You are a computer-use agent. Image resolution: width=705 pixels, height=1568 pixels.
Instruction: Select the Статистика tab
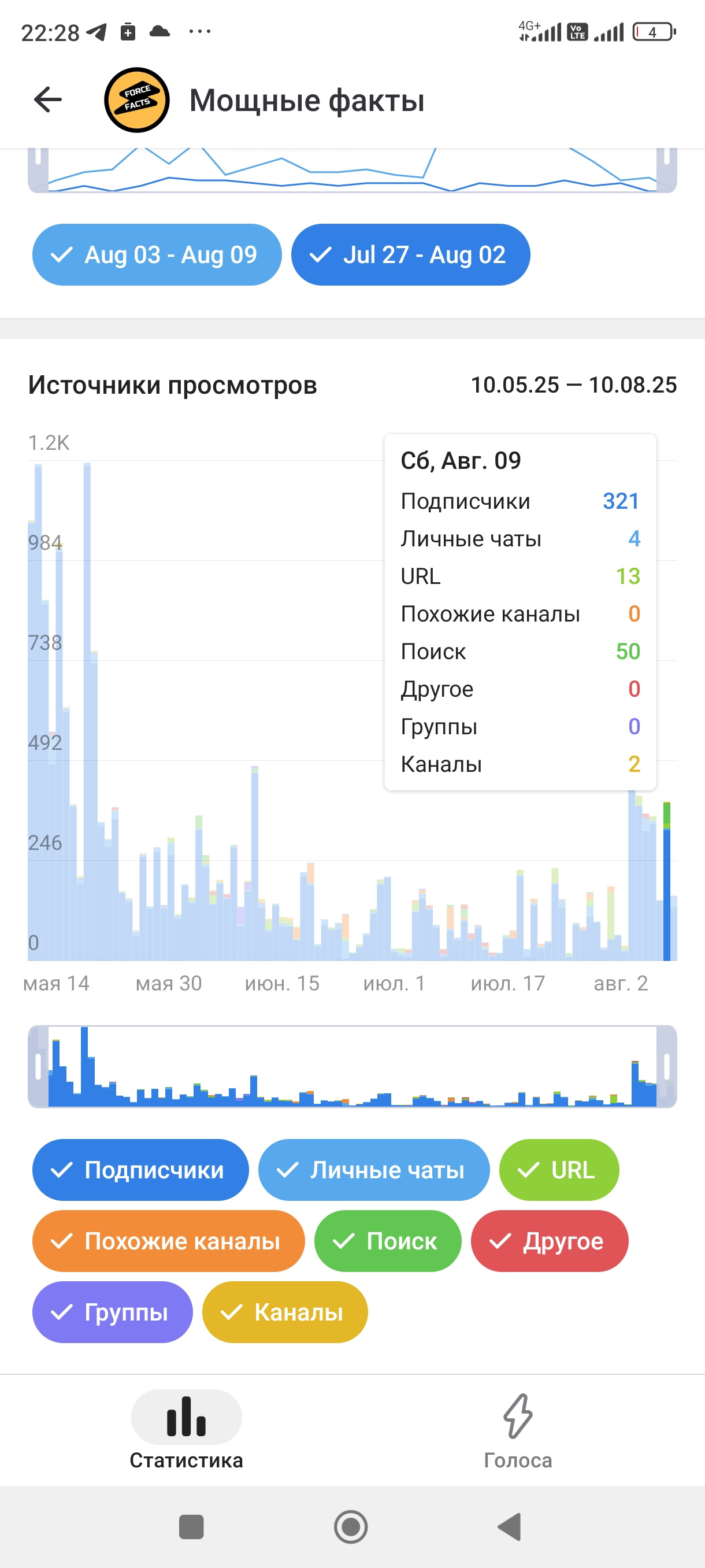(x=186, y=1432)
